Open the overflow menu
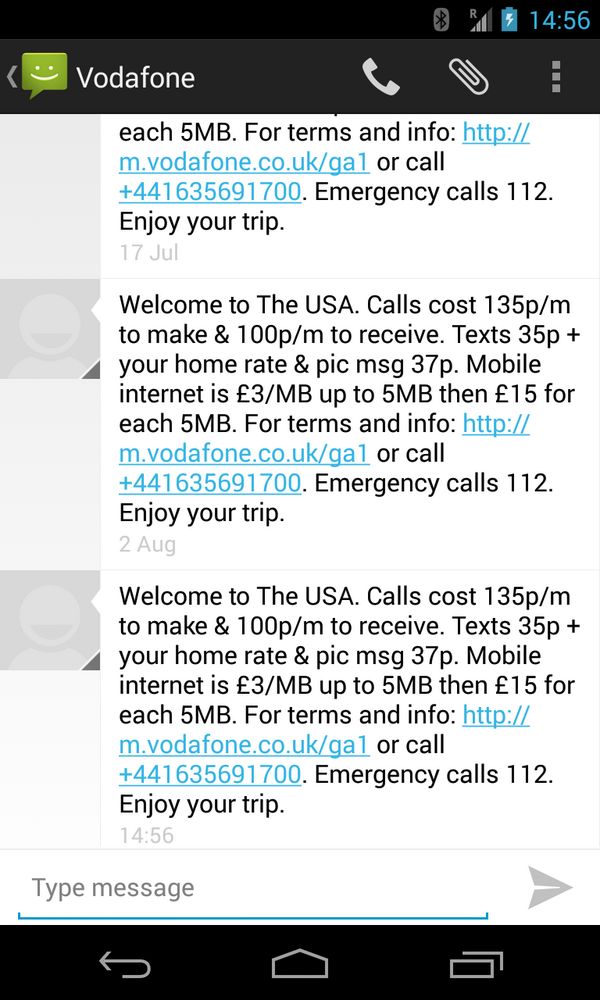Image resolution: width=600 pixels, height=1000 pixels. (x=556, y=77)
